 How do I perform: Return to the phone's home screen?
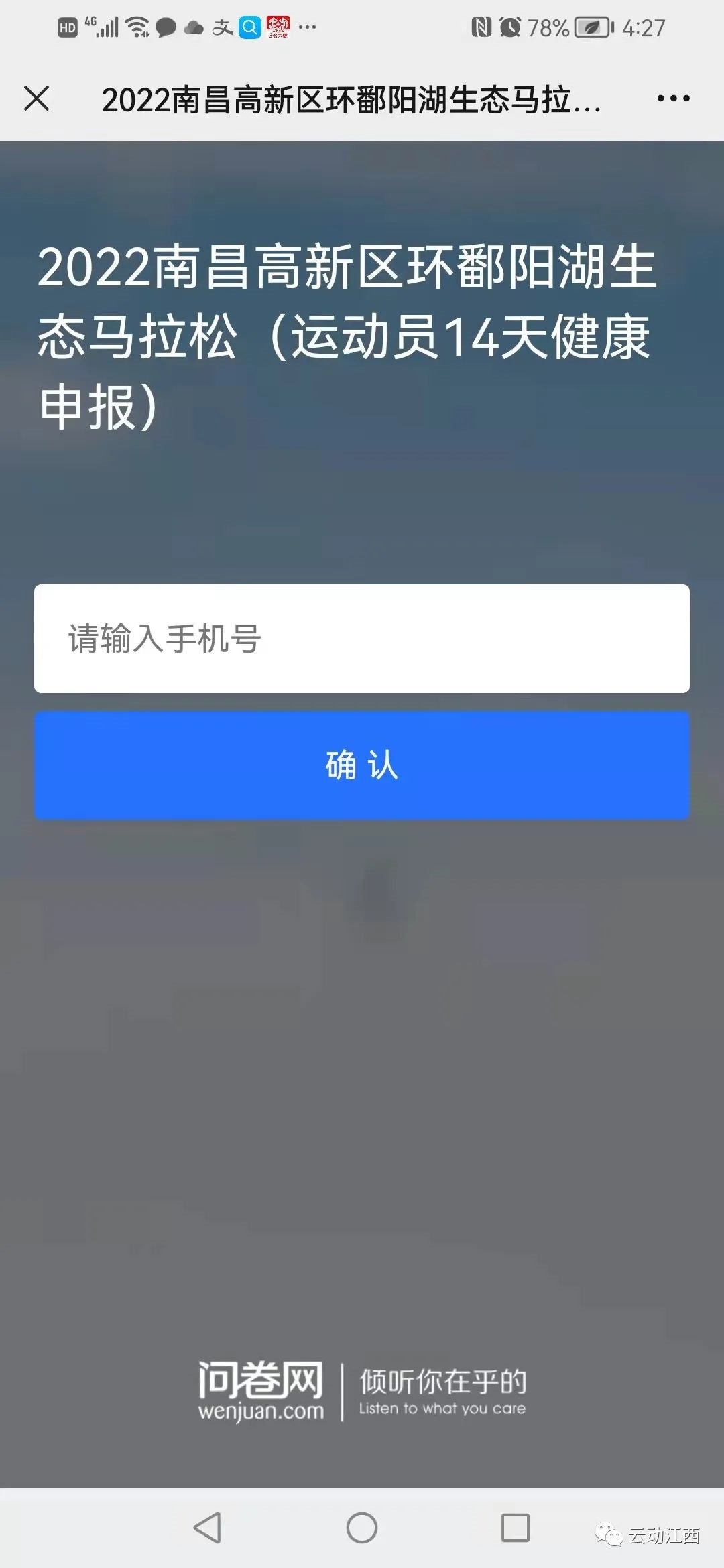point(362,1528)
